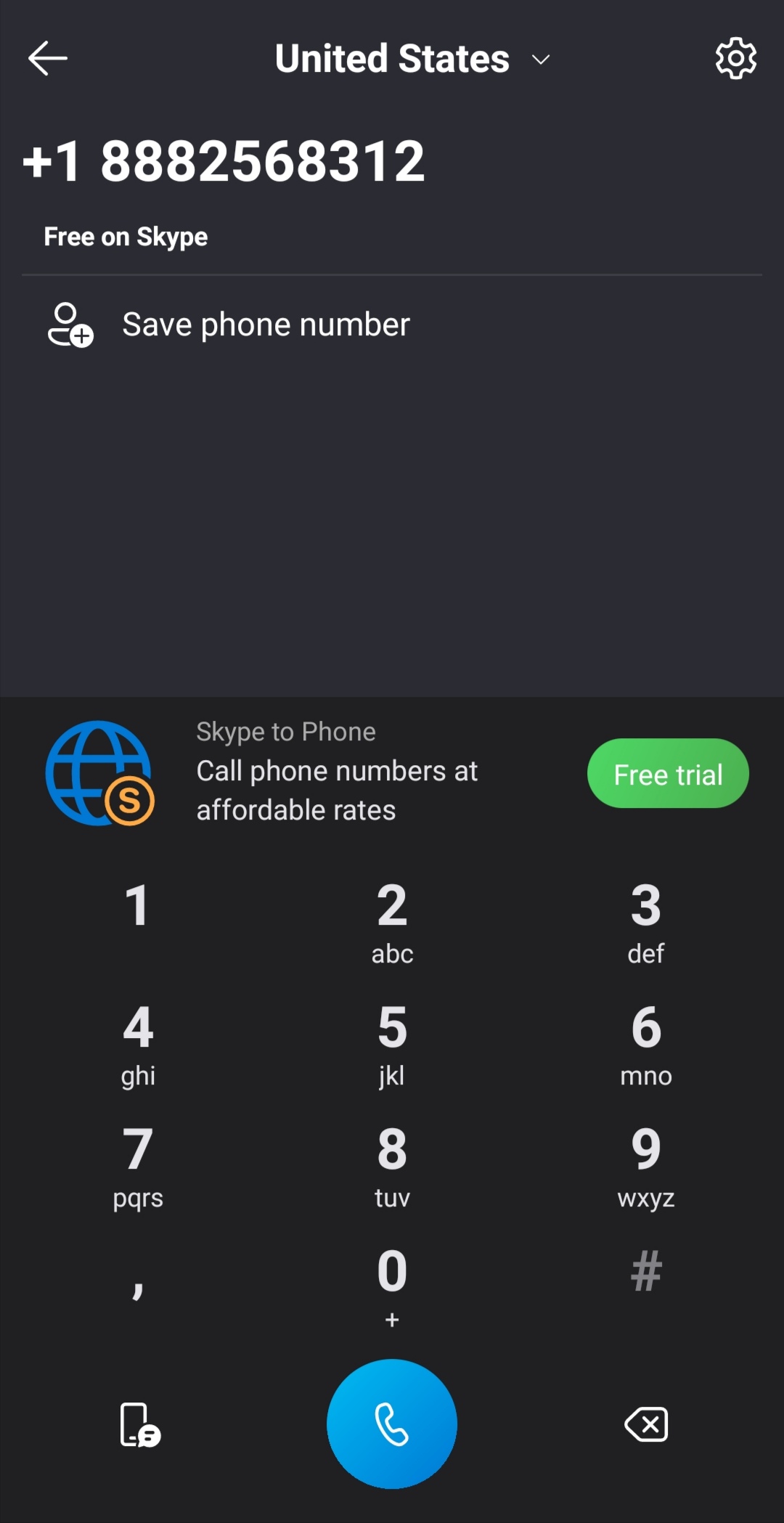Expand the country chevron next to United States
Image resolution: width=784 pixels, height=1523 pixels.
coord(540,61)
